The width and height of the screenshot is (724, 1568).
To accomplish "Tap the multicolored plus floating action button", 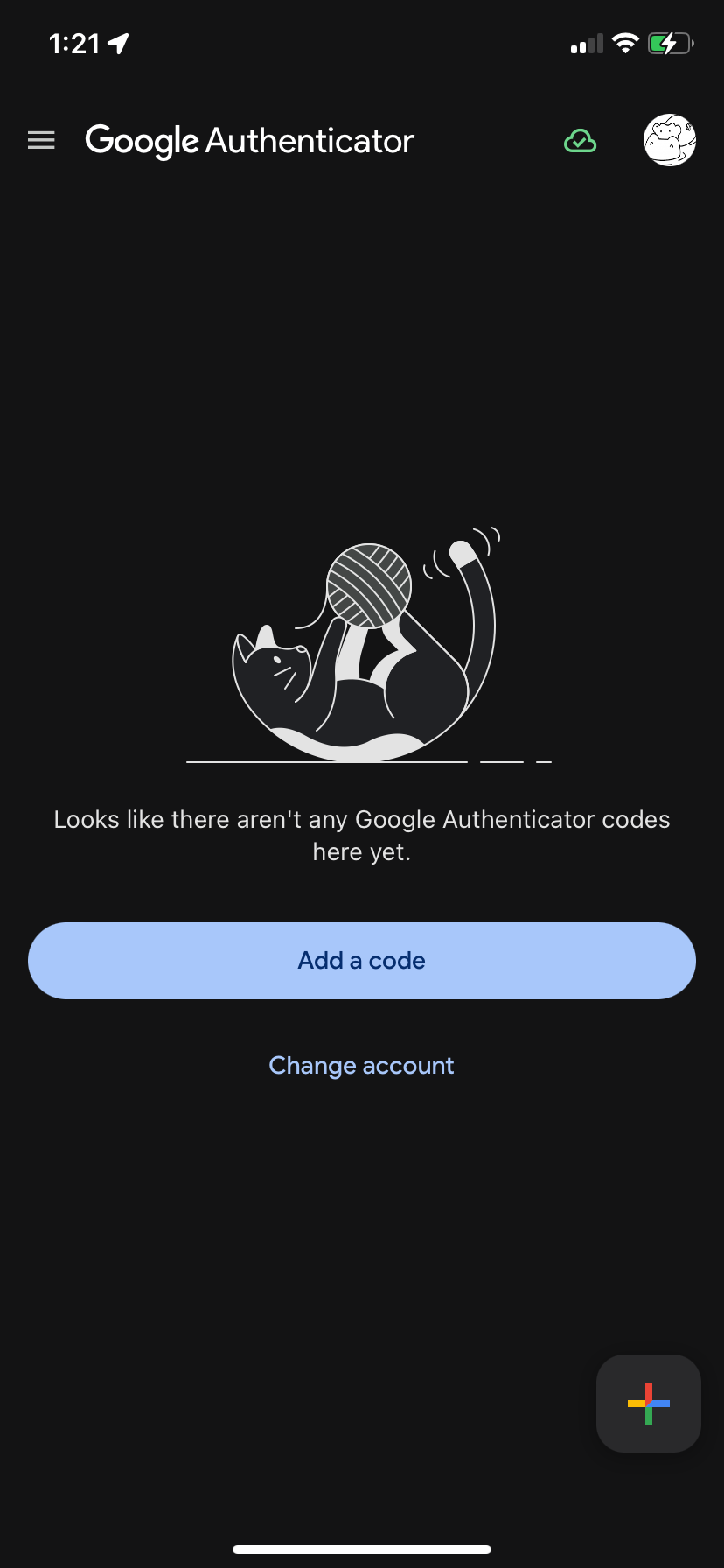I will tap(648, 1403).
